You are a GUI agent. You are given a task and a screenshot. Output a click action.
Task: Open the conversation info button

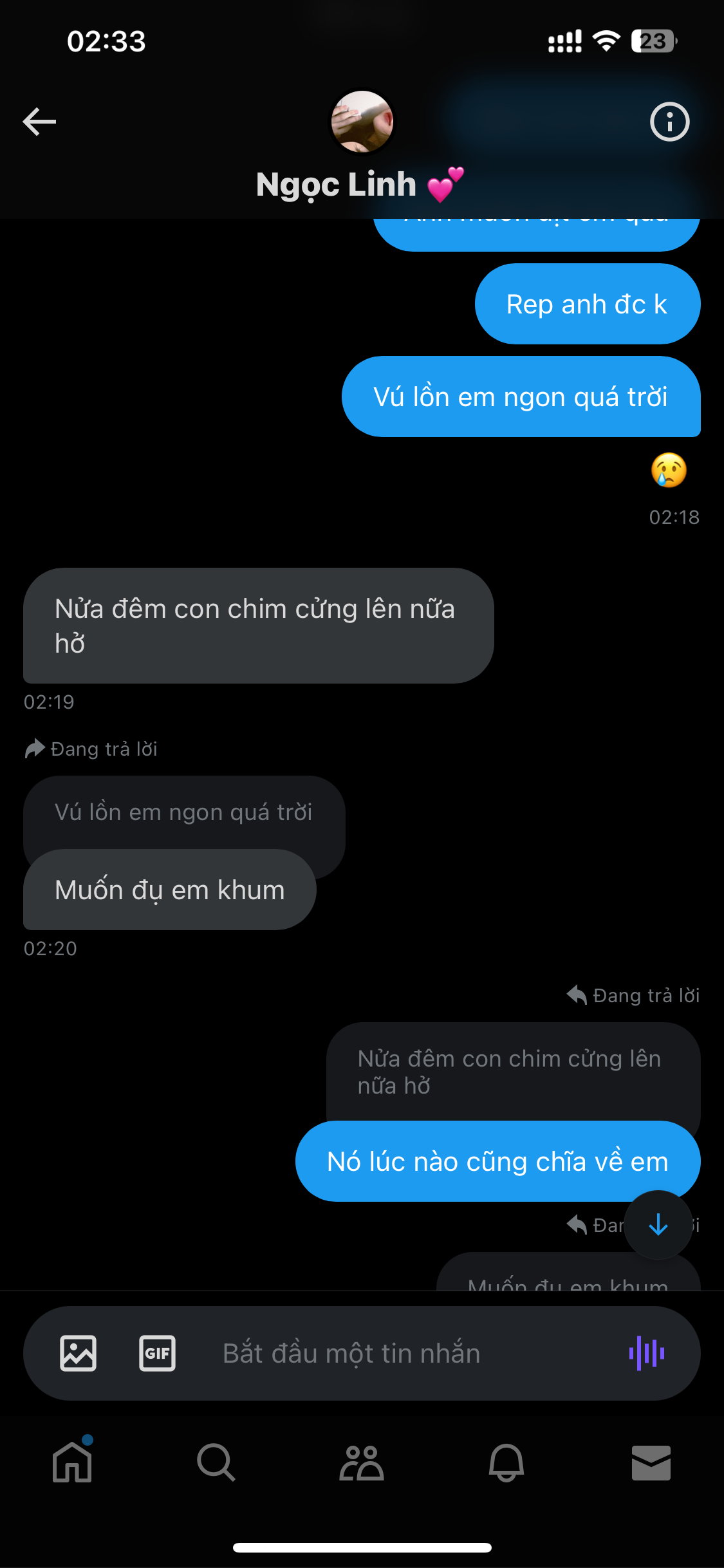[669, 122]
